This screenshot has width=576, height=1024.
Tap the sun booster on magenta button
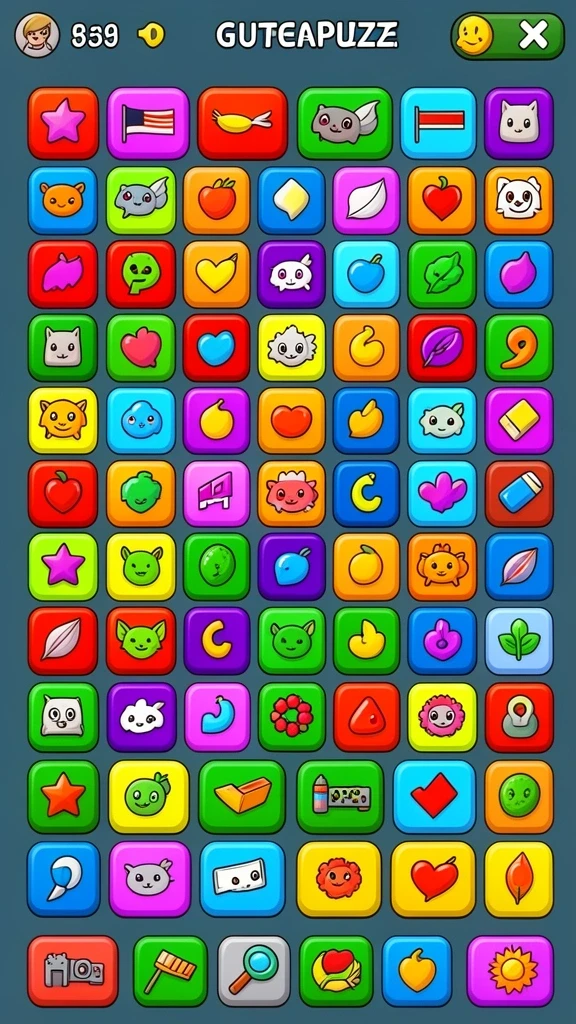(x=510, y=970)
